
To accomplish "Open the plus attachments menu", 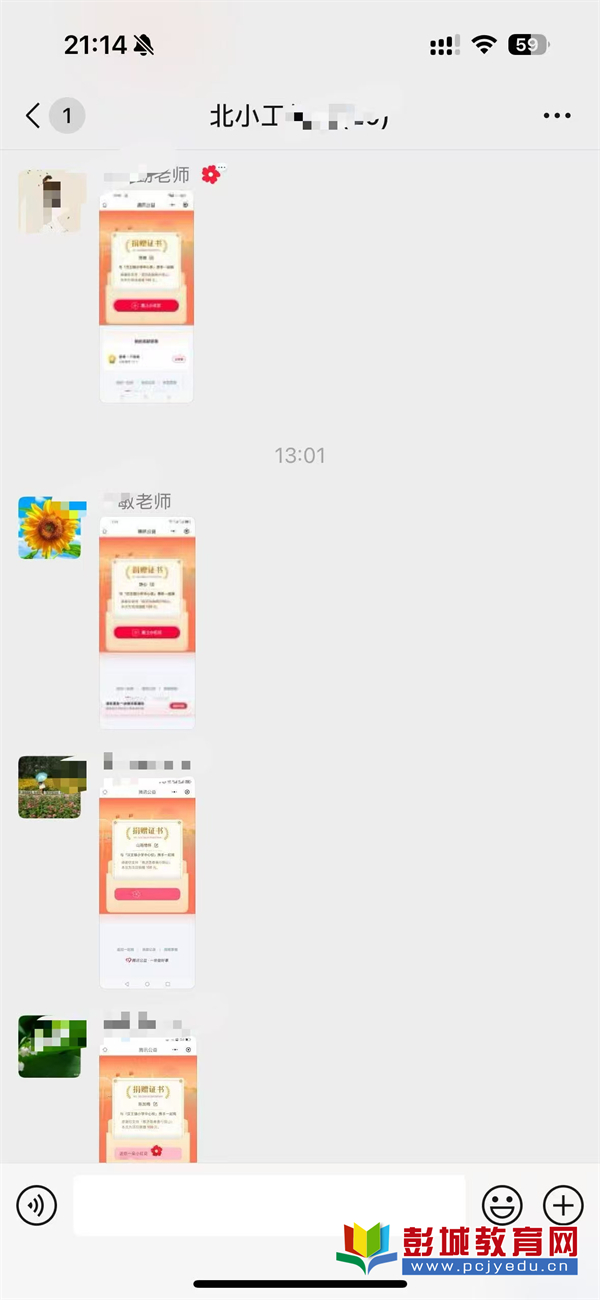I will pyautogui.click(x=563, y=1204).
